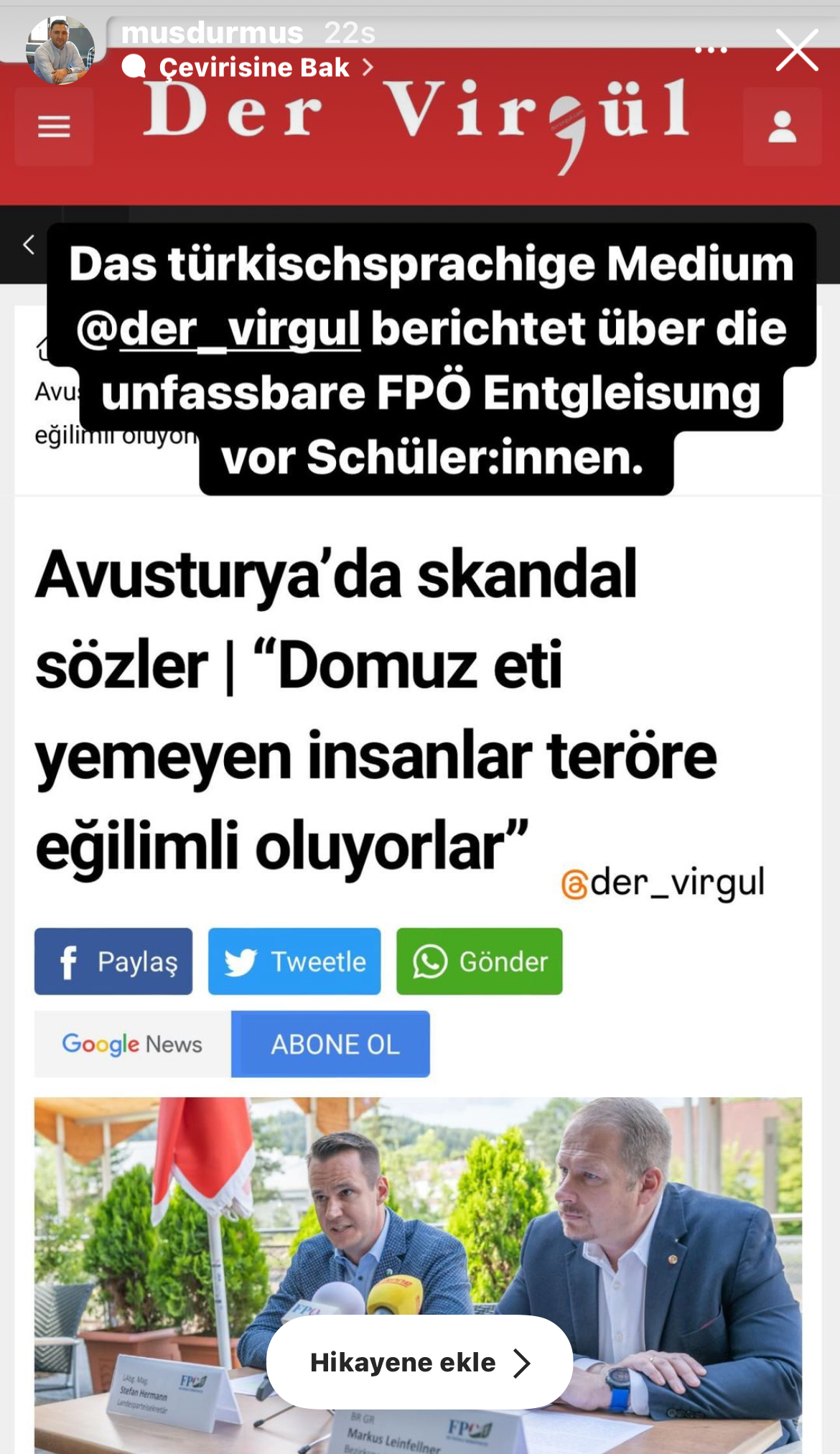Add this story via "Hikayene ekle"
Image resolution: width=840 pixels, height=1454 pixels.
tap(419, 1362)
